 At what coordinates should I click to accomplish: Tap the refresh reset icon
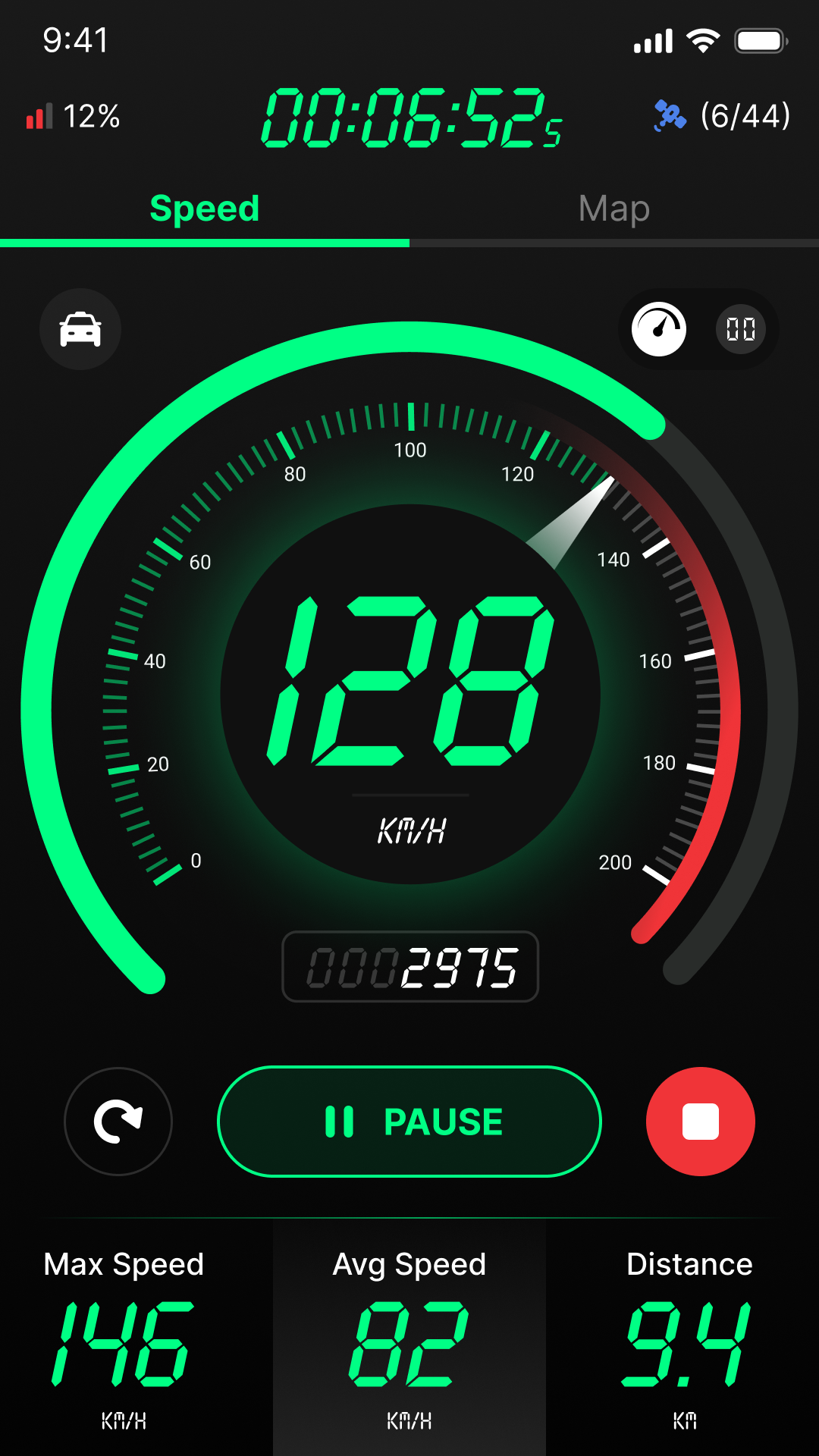[118, 1122]
